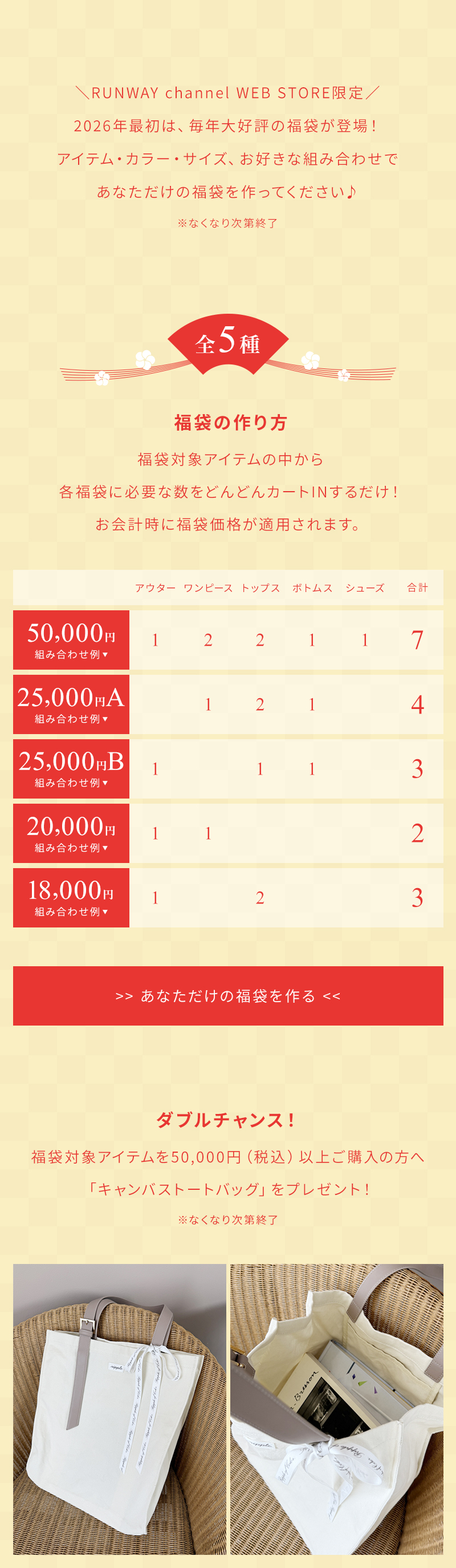Jump to the 25,000円B combination examples
Screen dimensions: 456x1568
71,769
